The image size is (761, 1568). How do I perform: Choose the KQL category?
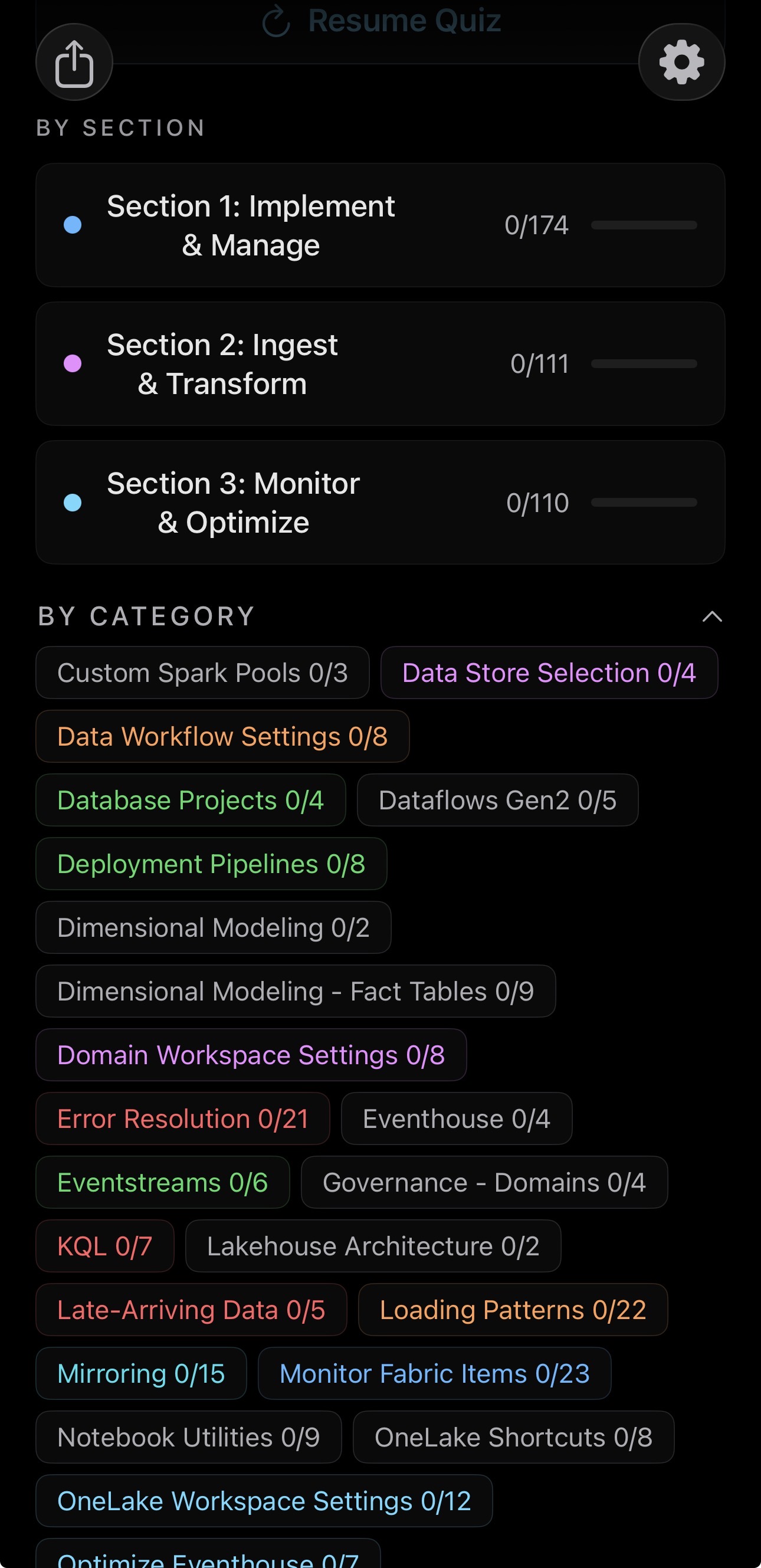104,1246
